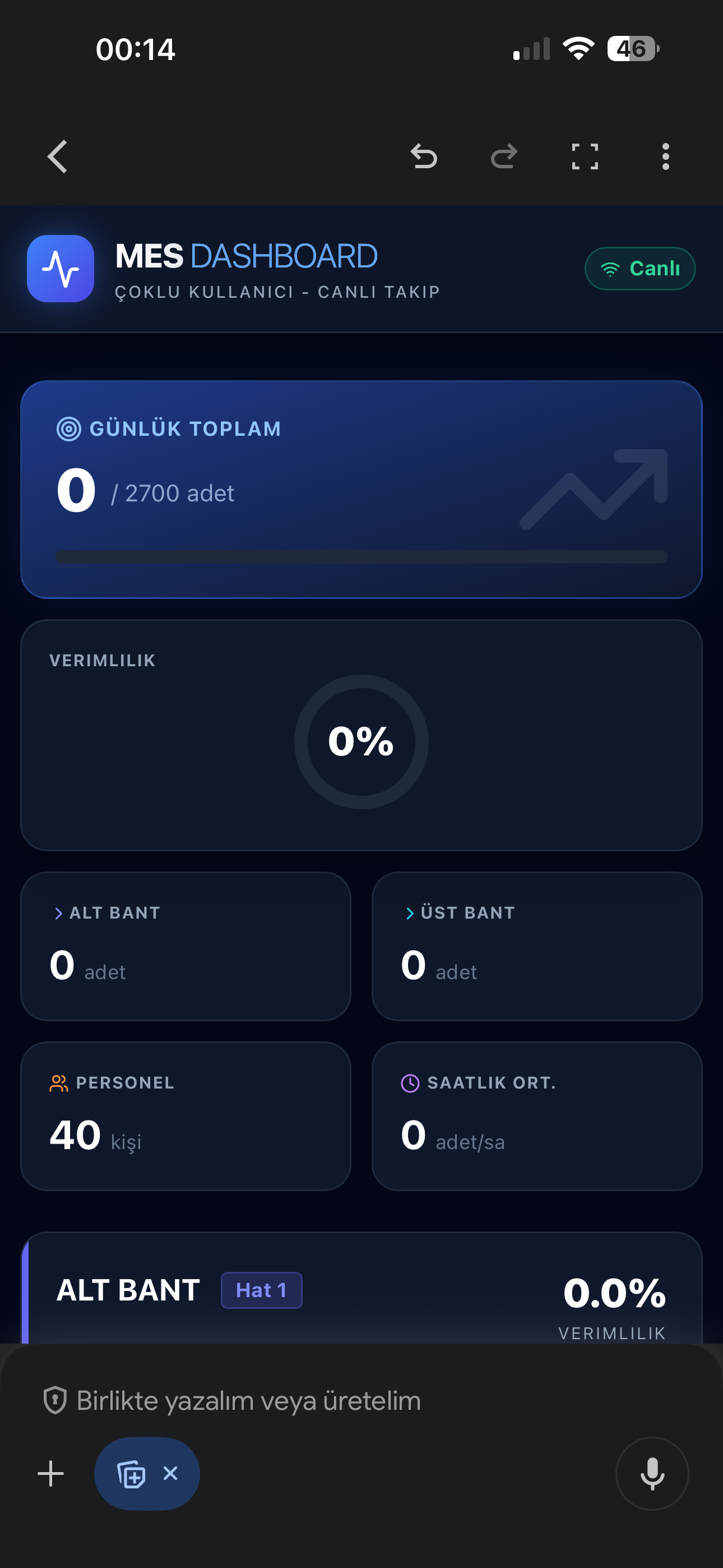This screenshot has height=1568, width=723.
Task: Open the three-dot overflow menu
Action: click(x=665, y=156)
